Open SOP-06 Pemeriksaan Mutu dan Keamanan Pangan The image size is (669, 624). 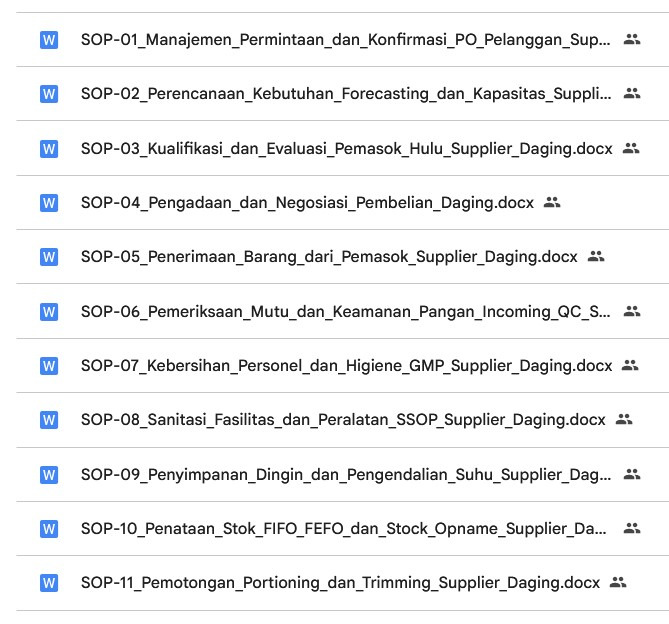click(345, 311)
